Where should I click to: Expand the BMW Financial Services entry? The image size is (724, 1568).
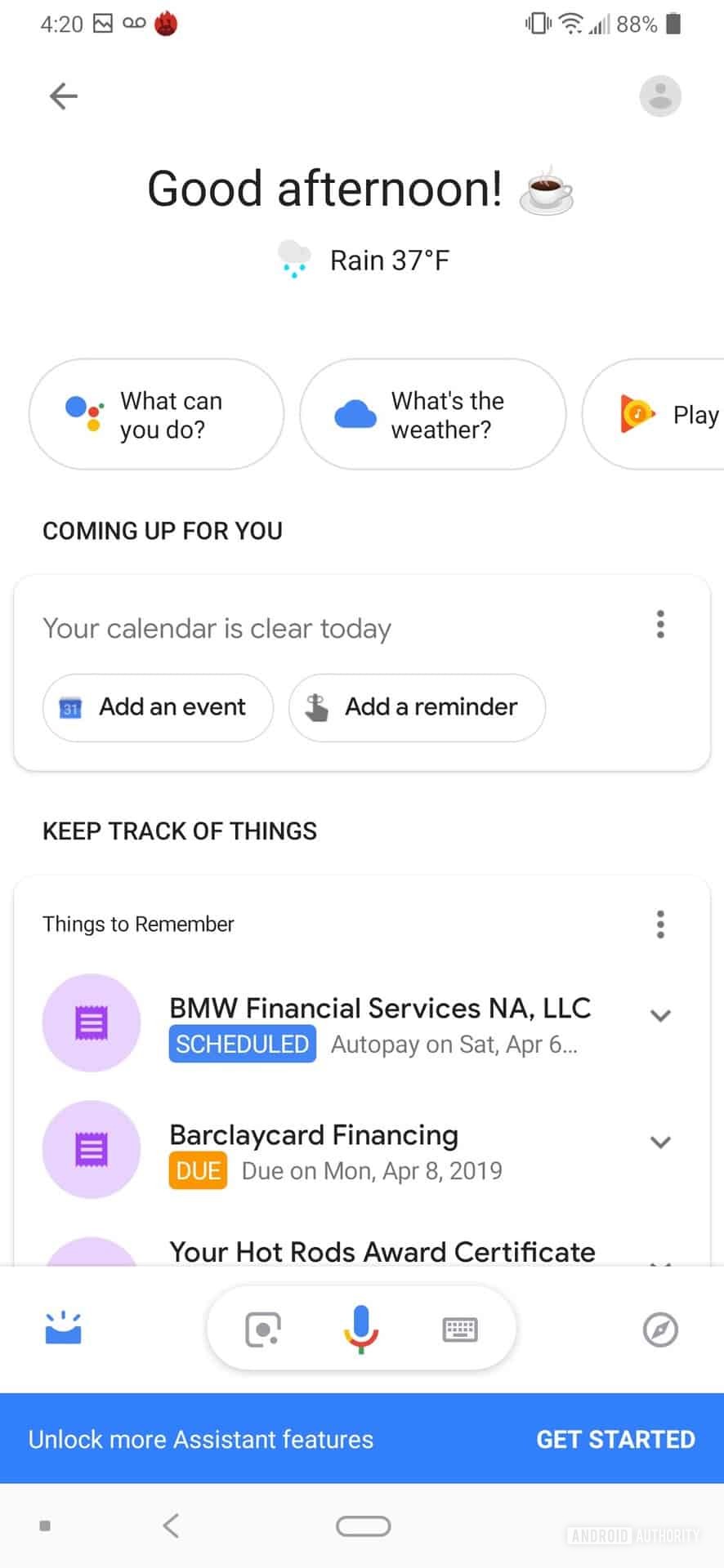tap(660, 1016)
